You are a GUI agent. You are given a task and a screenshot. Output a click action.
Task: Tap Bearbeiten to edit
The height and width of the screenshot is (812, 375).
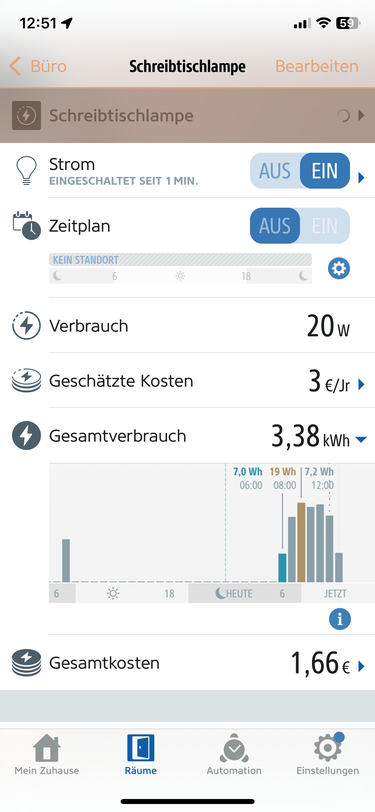(x=316, y=66)
